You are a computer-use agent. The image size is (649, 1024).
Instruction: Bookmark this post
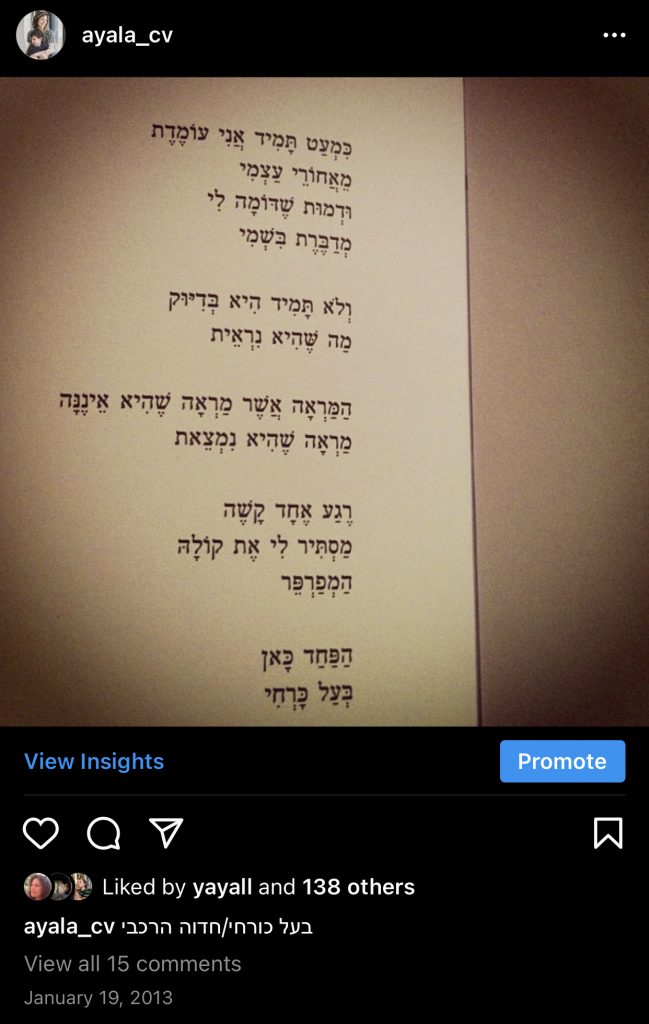607,833
